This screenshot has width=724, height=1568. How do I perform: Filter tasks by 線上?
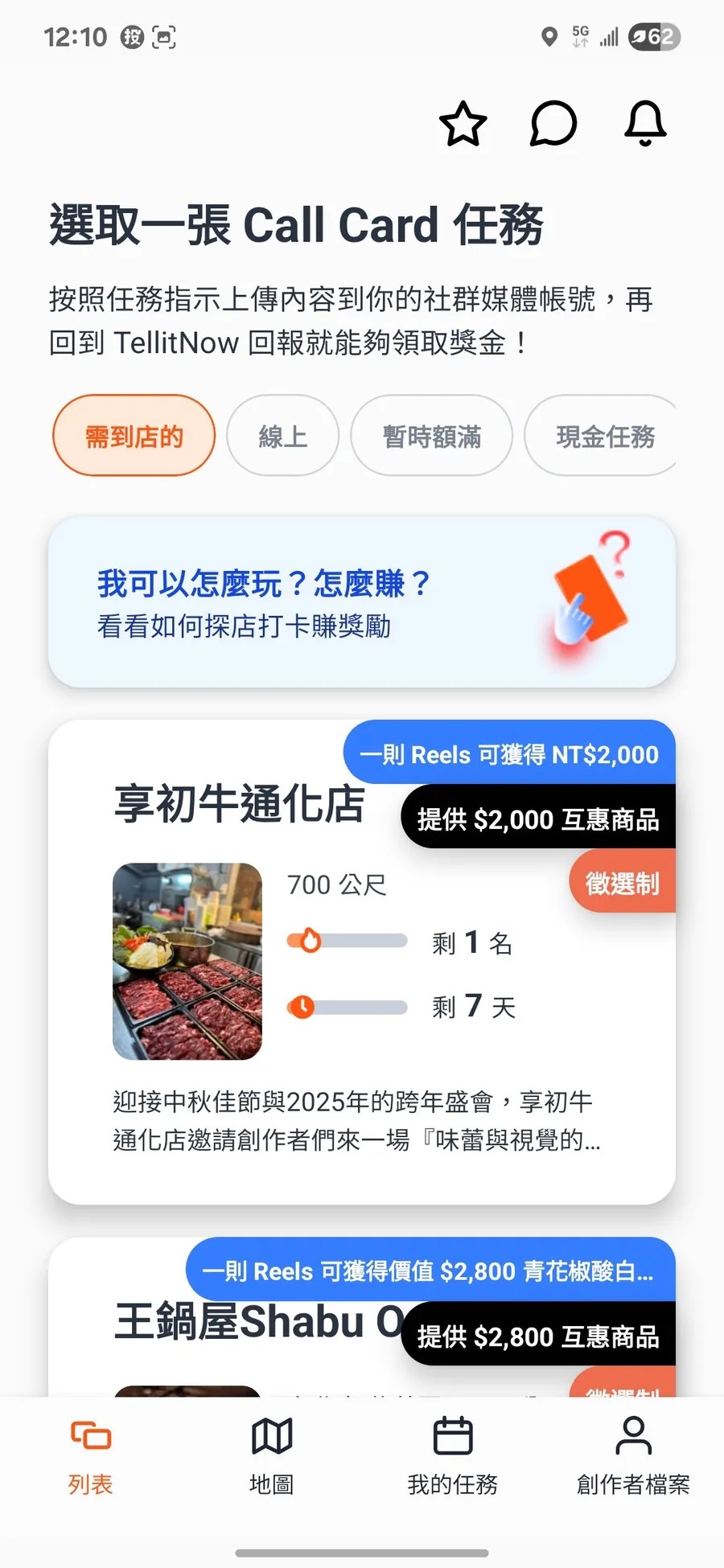[282, 436]
